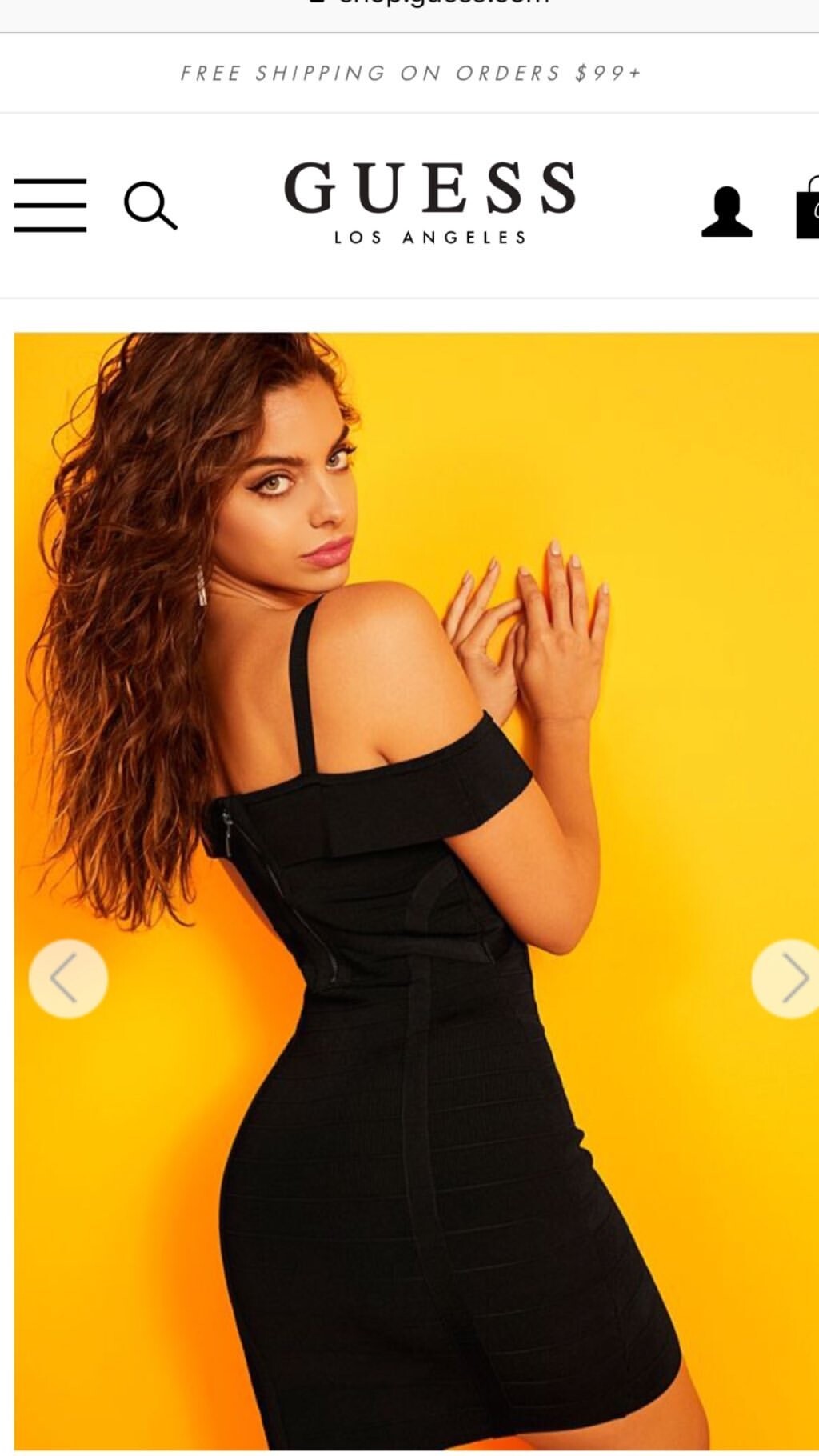
Task: Go to the GUESS Los Angeles homepage
Action: [430, 202]
